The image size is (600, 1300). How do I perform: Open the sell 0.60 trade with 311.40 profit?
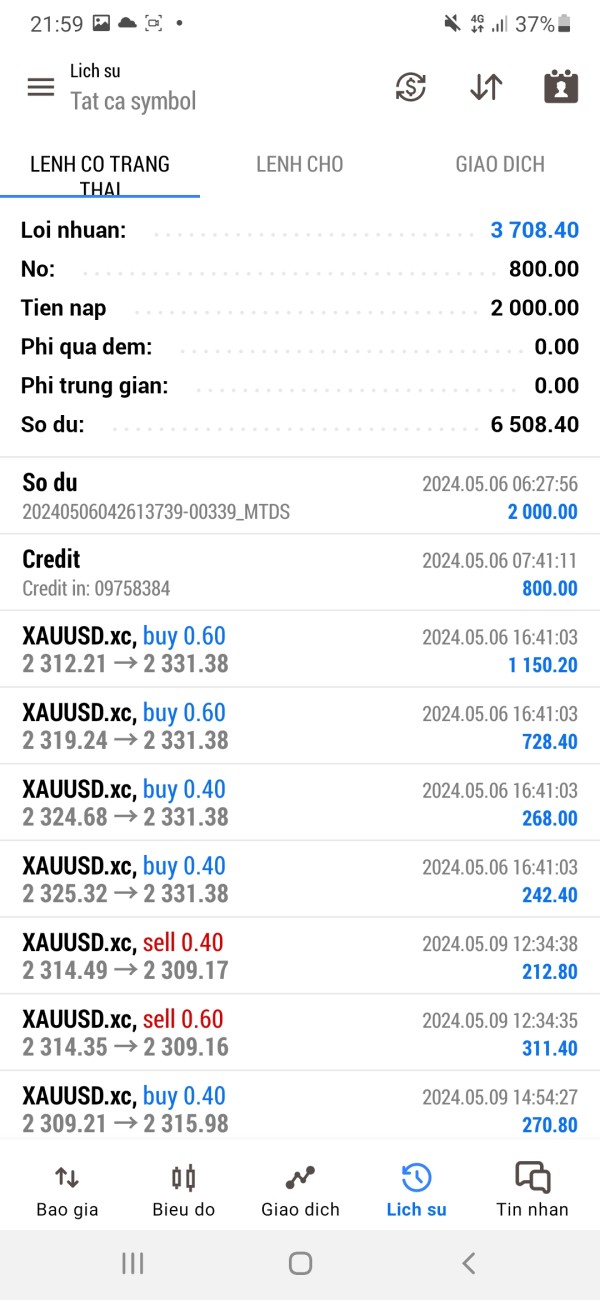300,1033
